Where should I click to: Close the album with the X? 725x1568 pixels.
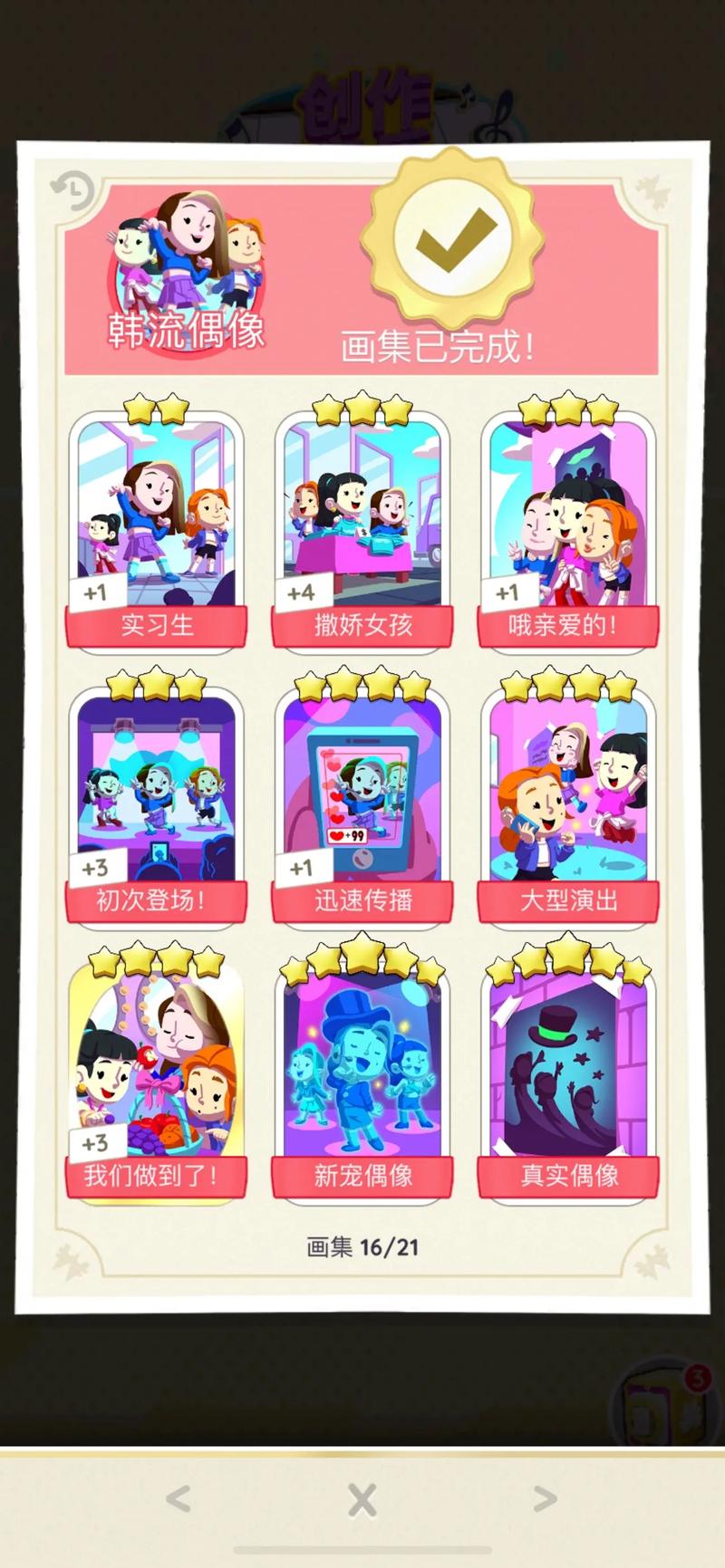(x=362, y=1500)
